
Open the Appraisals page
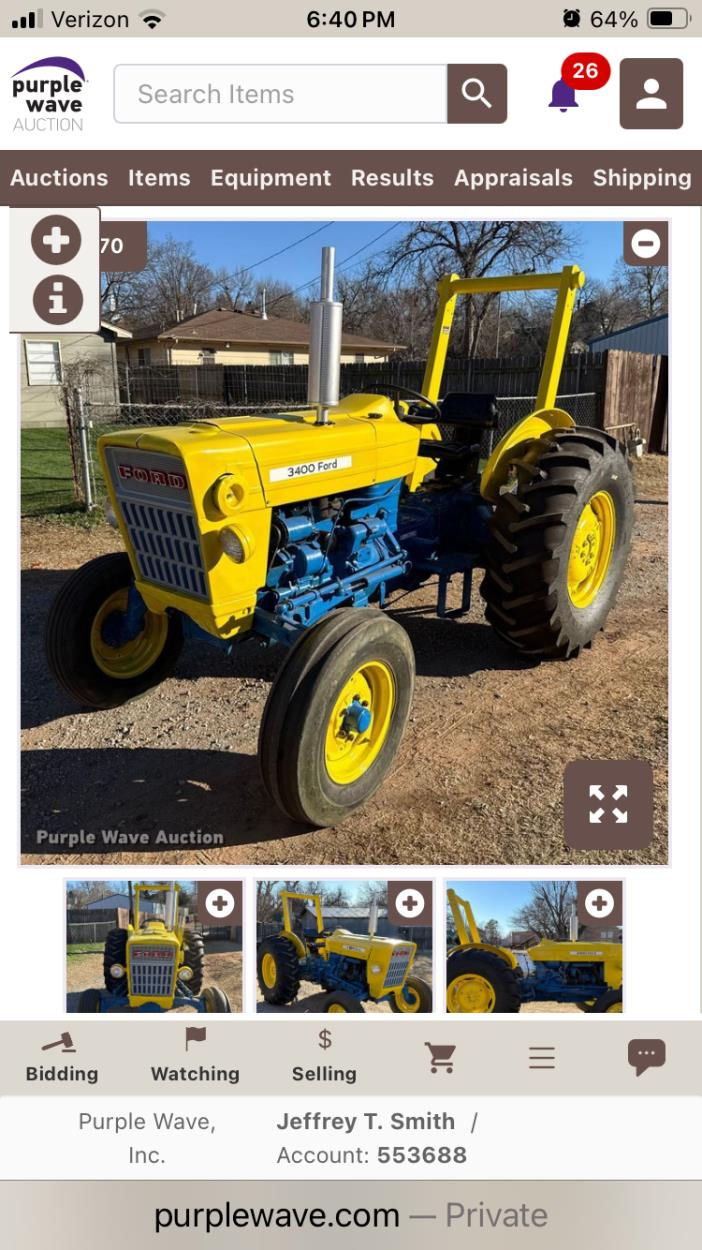(513, 178)
